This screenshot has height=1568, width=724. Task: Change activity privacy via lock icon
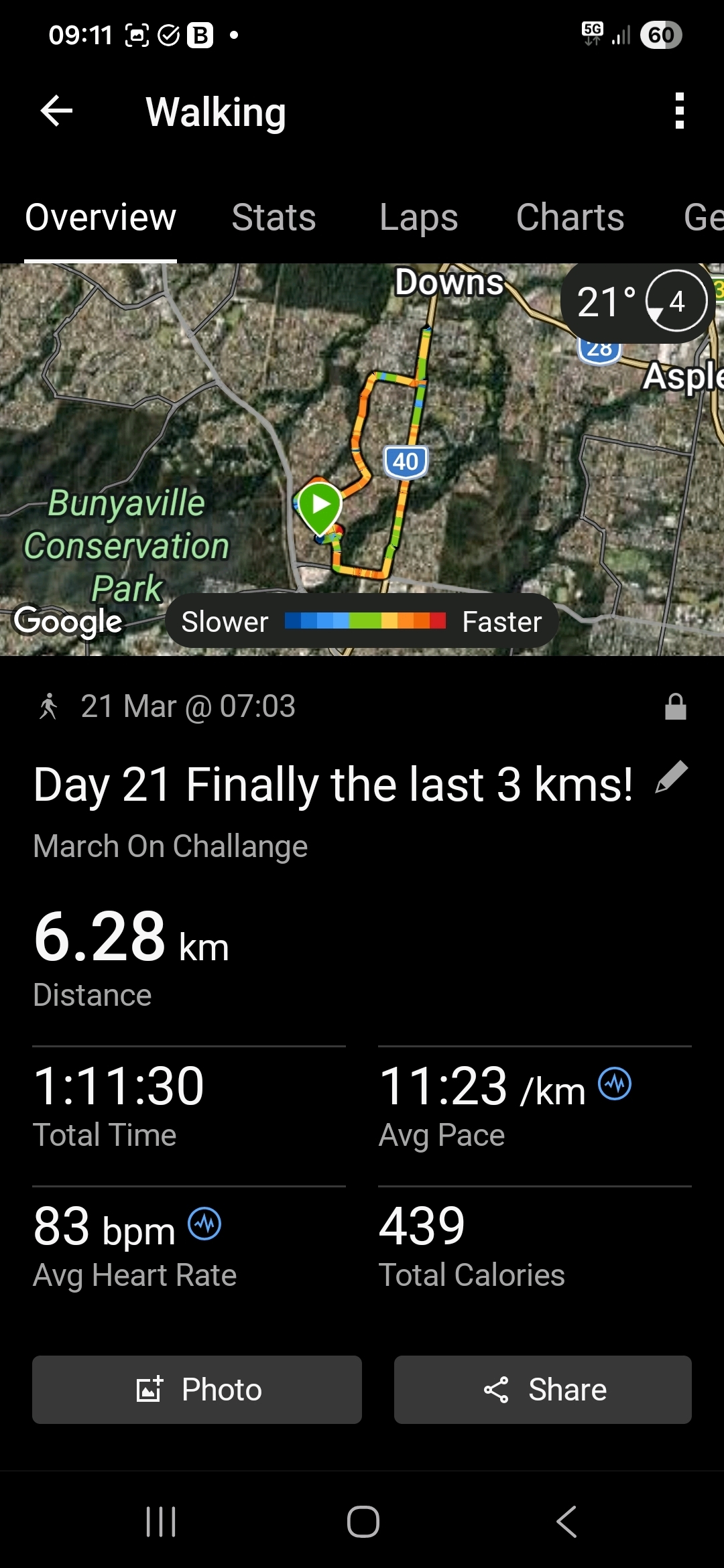pyautogui.click(x=675, y=707)
